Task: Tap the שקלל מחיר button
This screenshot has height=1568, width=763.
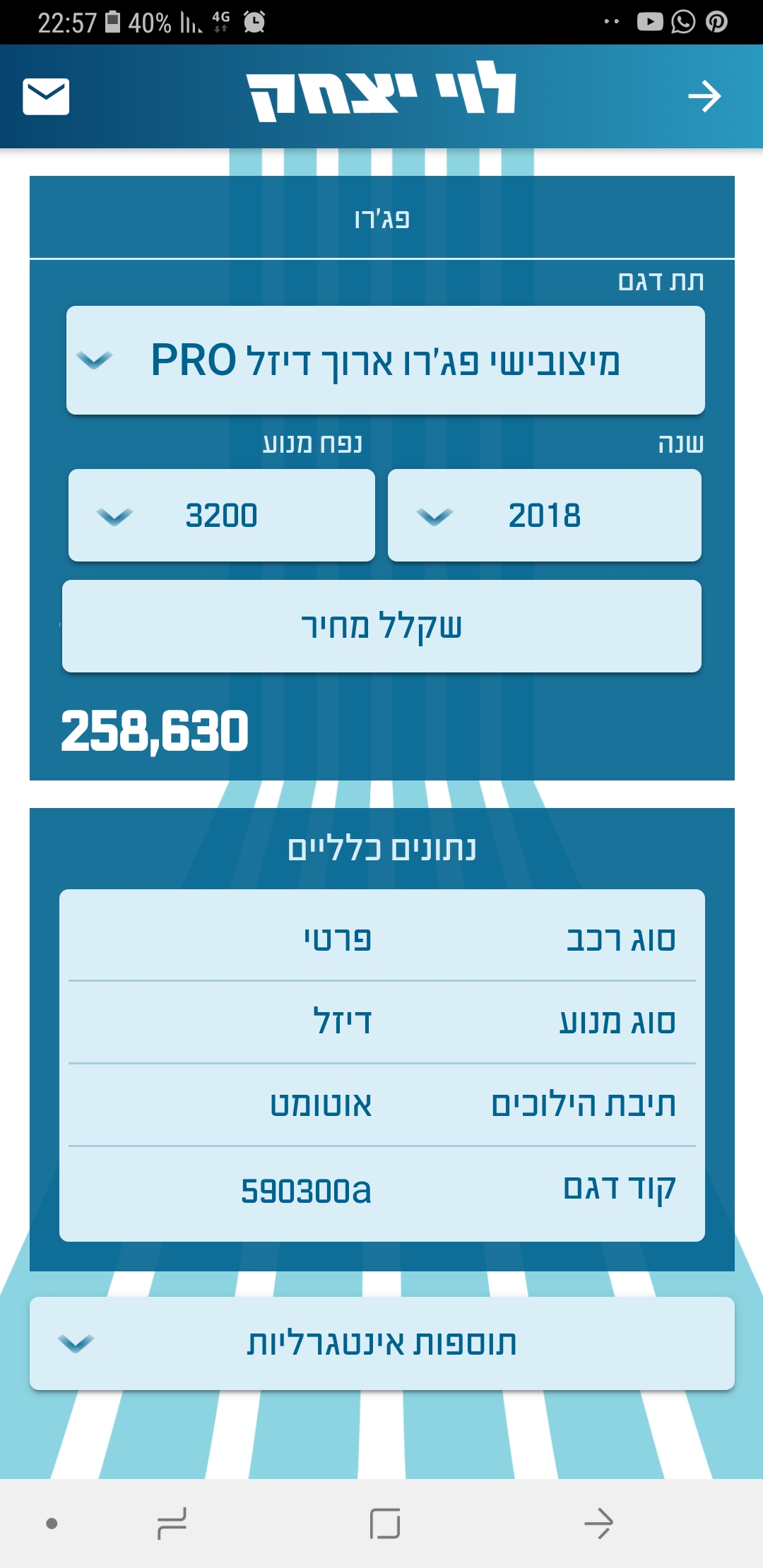Action: coord(381,626)
